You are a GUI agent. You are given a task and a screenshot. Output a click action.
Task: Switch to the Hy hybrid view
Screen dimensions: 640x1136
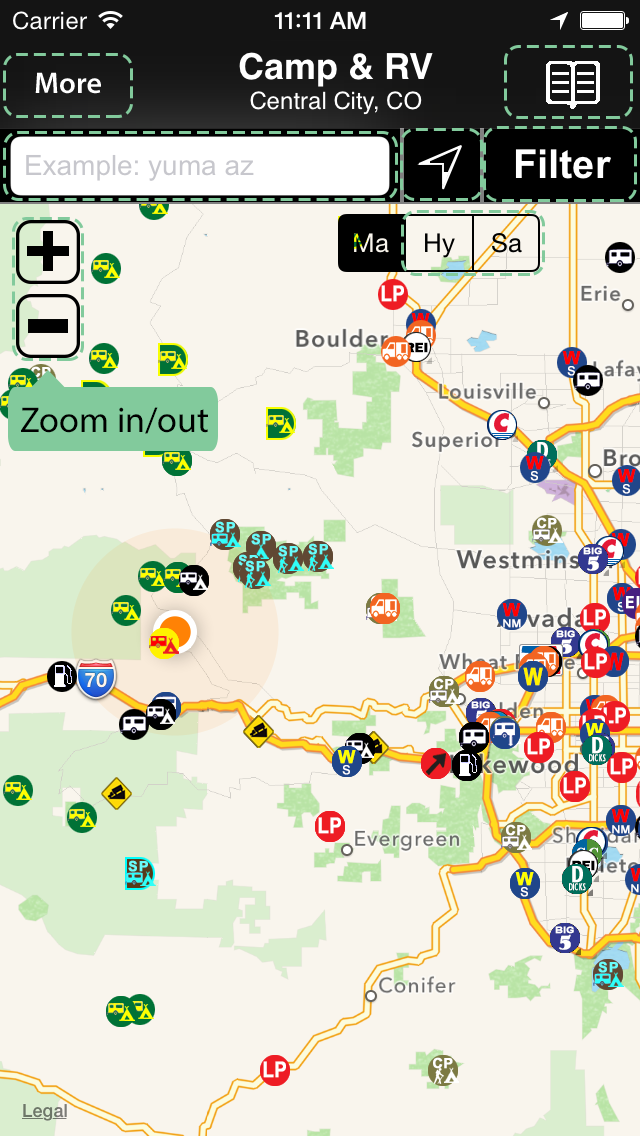[x=438, y=243]
